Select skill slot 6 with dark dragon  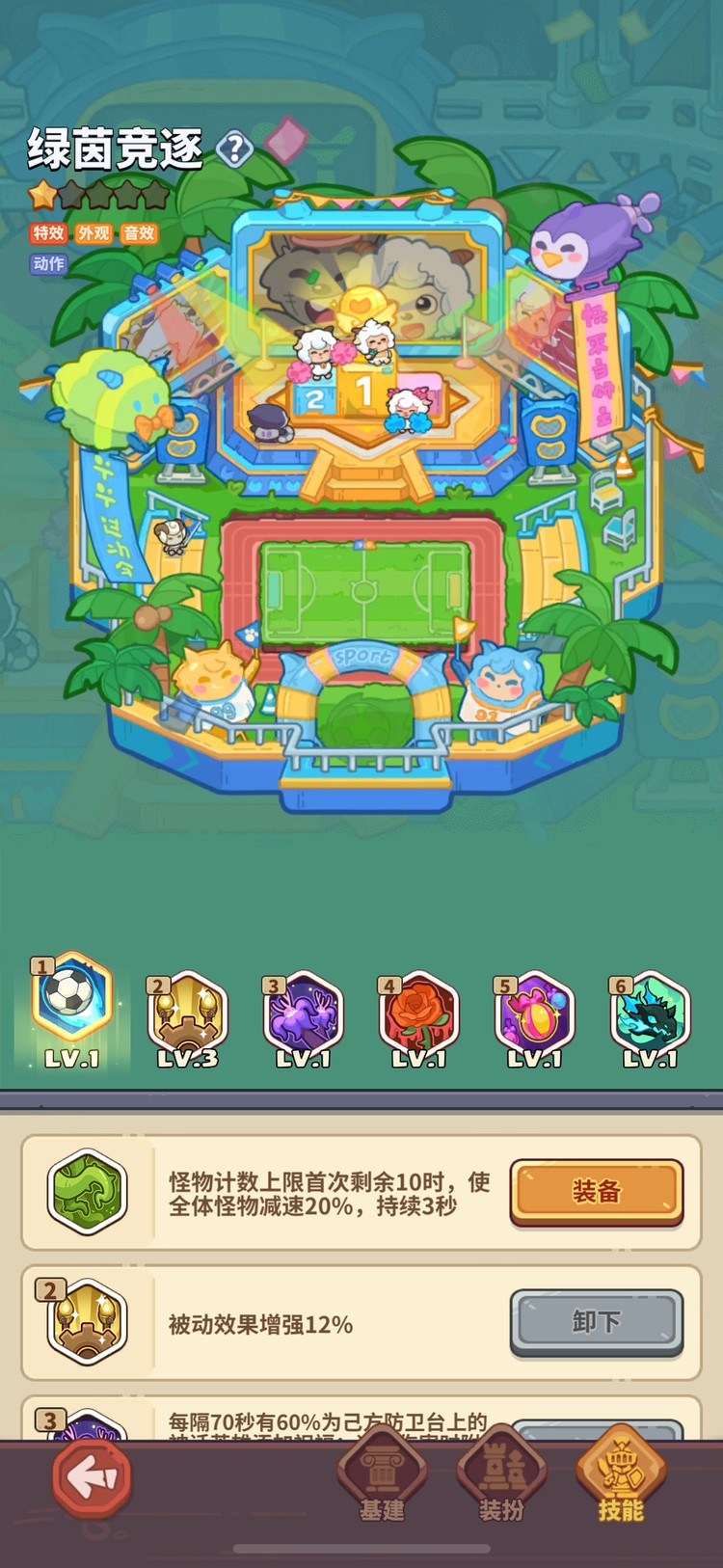point(650,1014)
